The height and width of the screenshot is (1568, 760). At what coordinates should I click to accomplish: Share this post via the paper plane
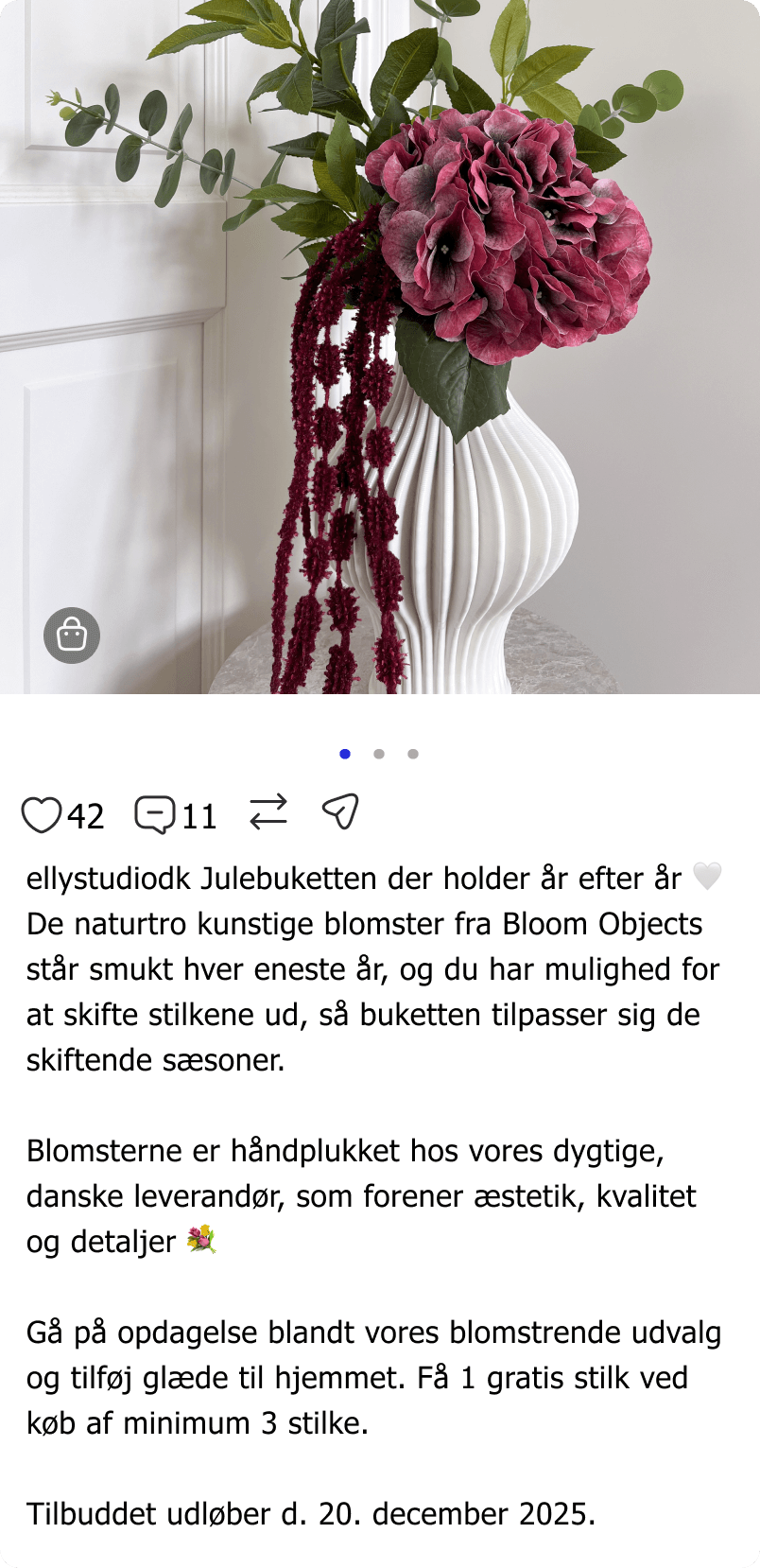point(340,811)
